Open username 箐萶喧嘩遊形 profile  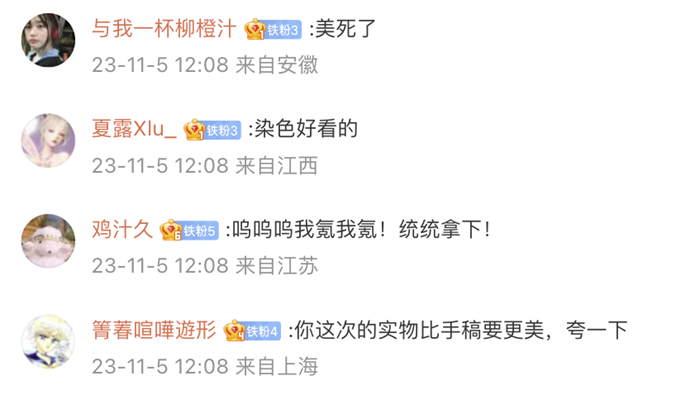[154, 331]
